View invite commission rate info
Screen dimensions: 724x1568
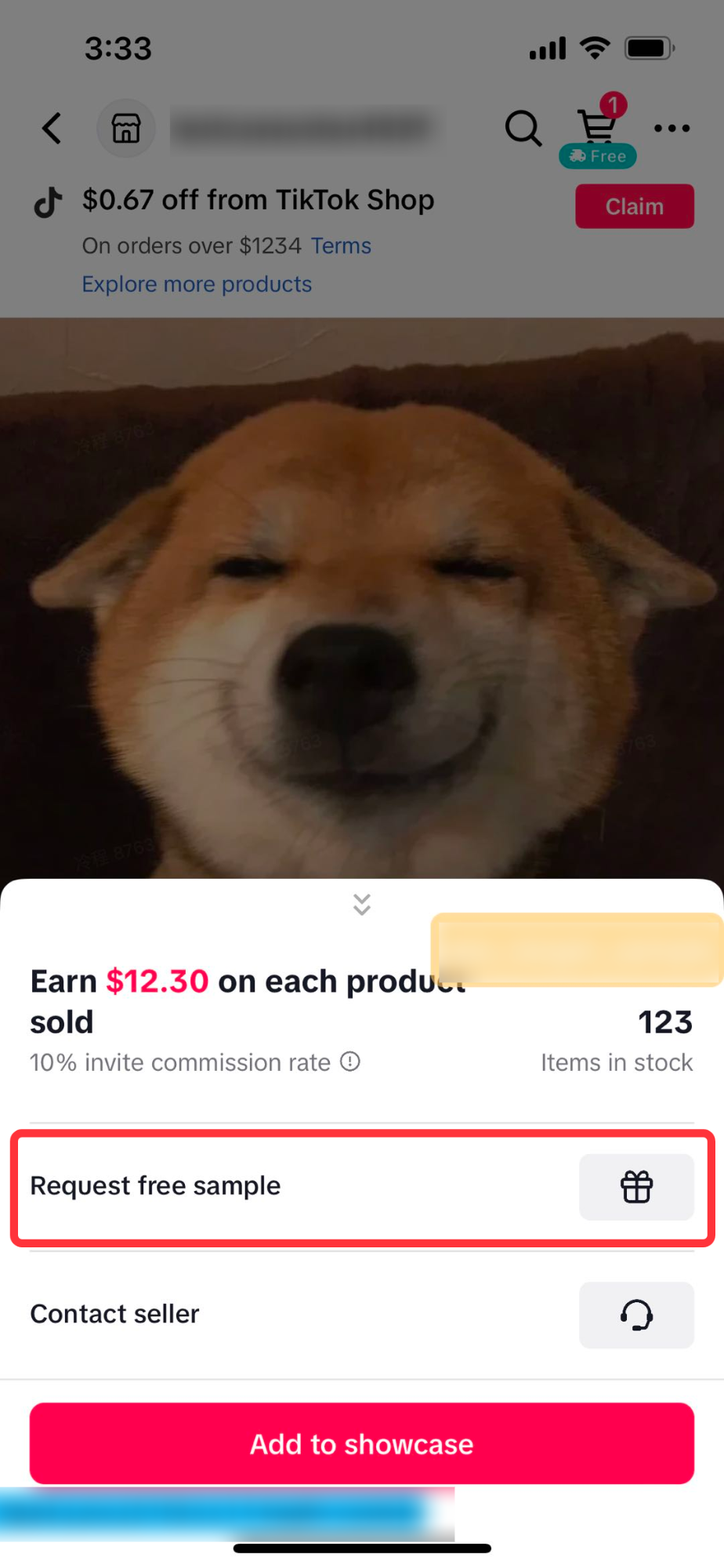click(x=350, y=1062)
